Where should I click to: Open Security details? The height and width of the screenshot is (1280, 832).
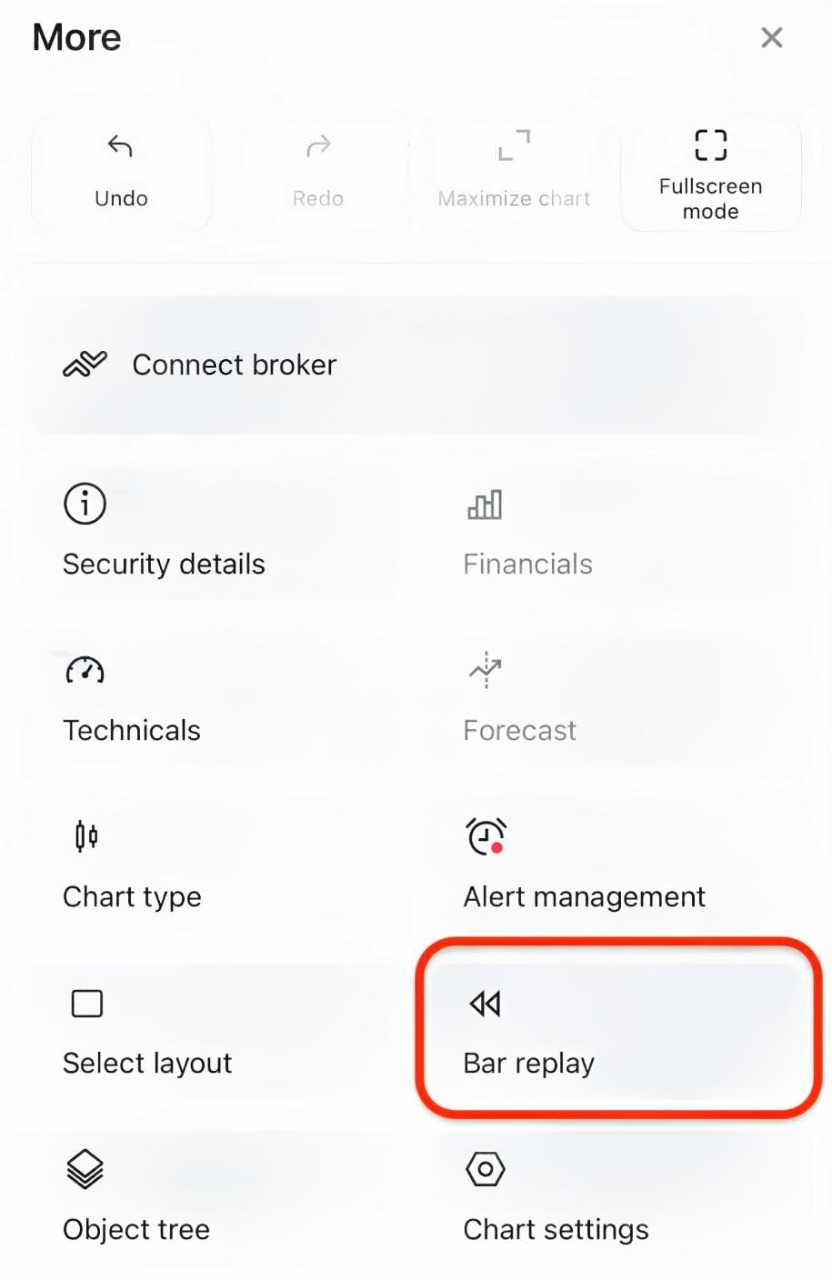pyautogui.click(x=164, y=532)
